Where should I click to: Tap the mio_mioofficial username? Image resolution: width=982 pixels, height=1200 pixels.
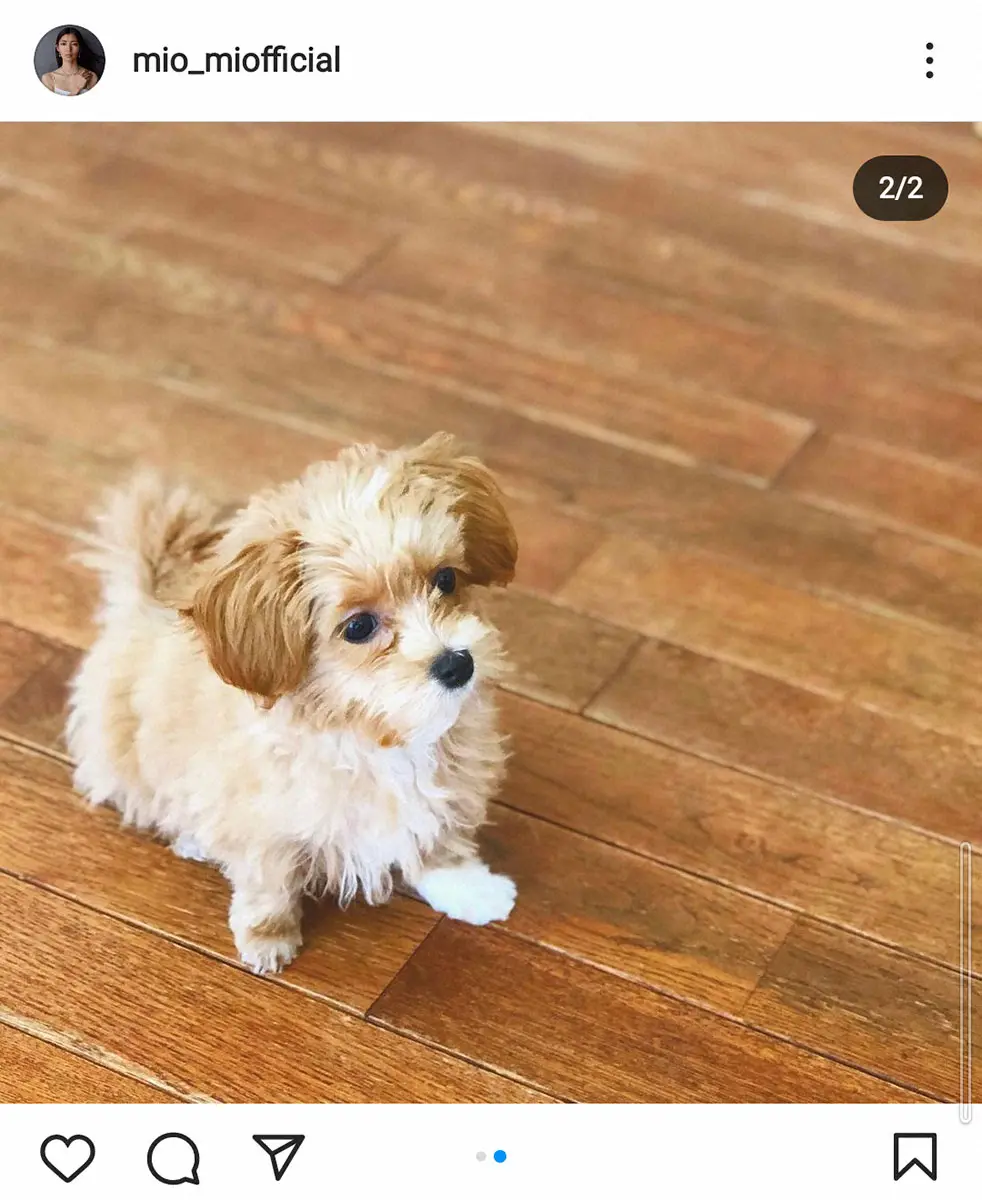[236, 60]
